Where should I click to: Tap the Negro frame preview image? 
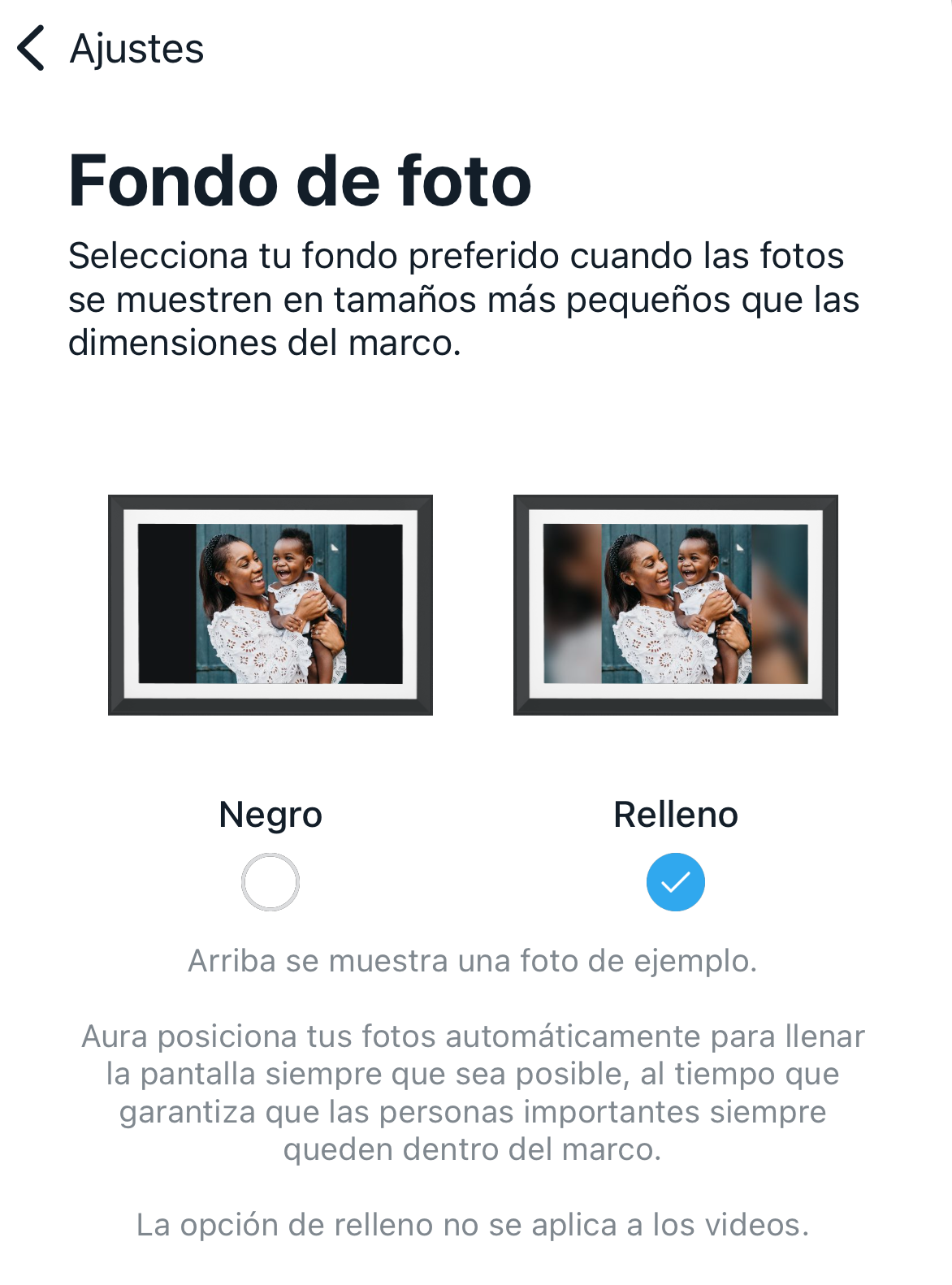(270, 604)
